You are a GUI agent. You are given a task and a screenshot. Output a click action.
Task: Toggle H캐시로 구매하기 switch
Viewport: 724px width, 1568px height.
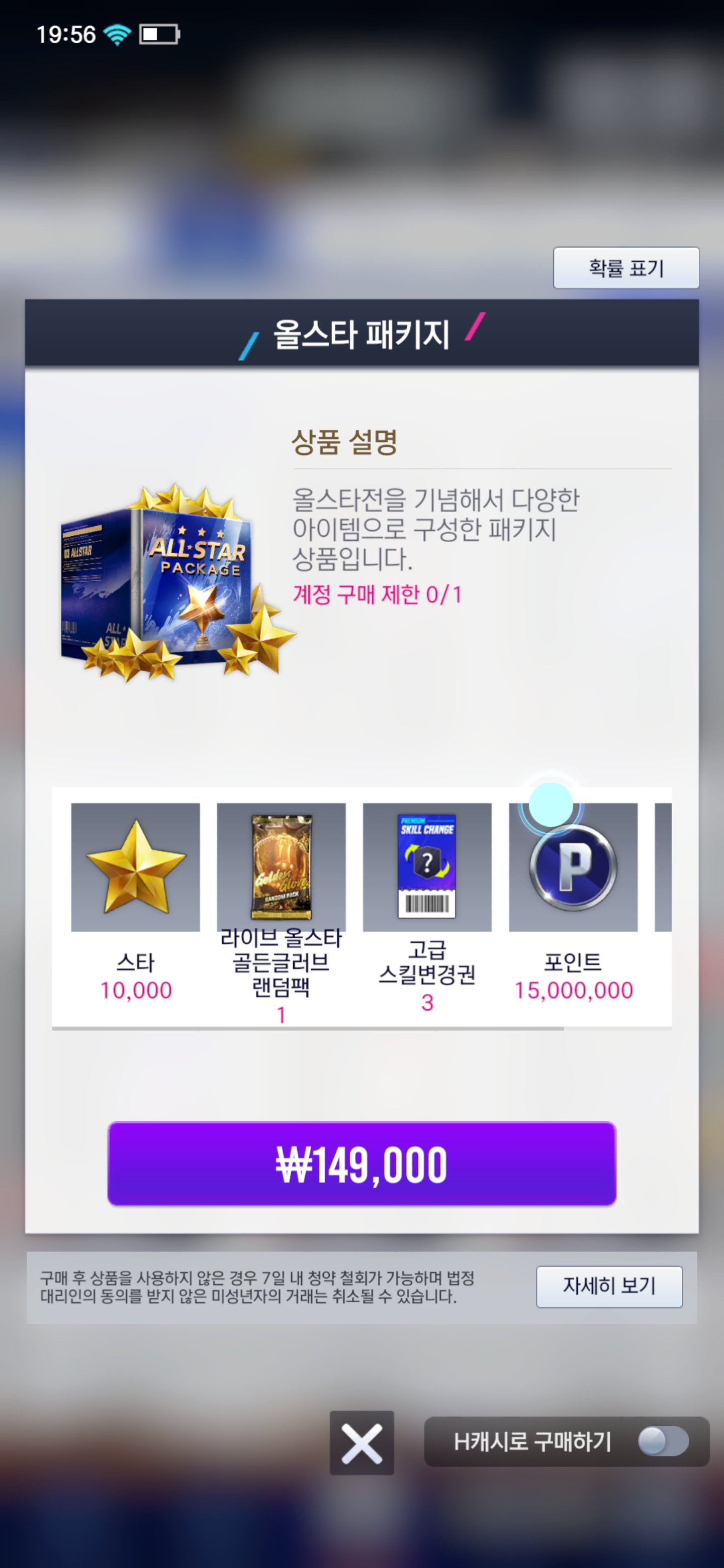[x=663, y=1441]
